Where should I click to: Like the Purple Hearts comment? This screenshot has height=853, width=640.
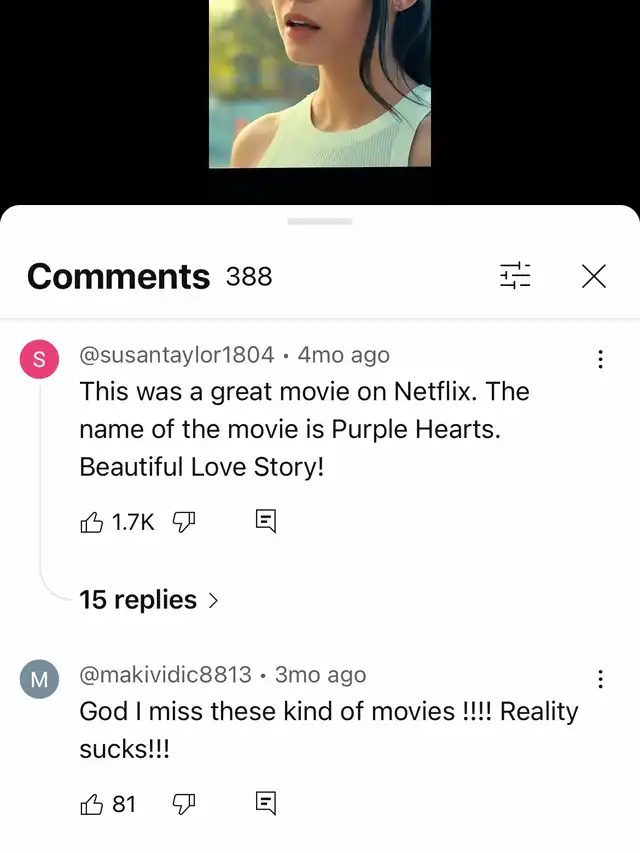coord(92,521)
